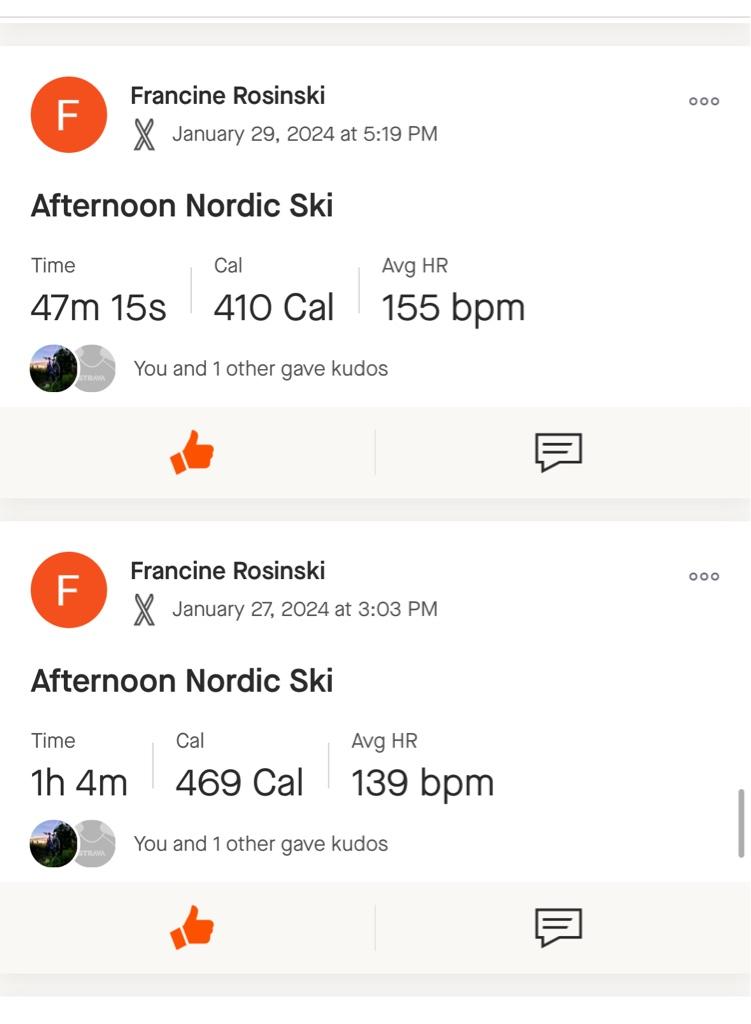This screenshot has height=1024, width=751.
Task: View who gave kudos on January 27 activity
Action: (x=260, y=844)
